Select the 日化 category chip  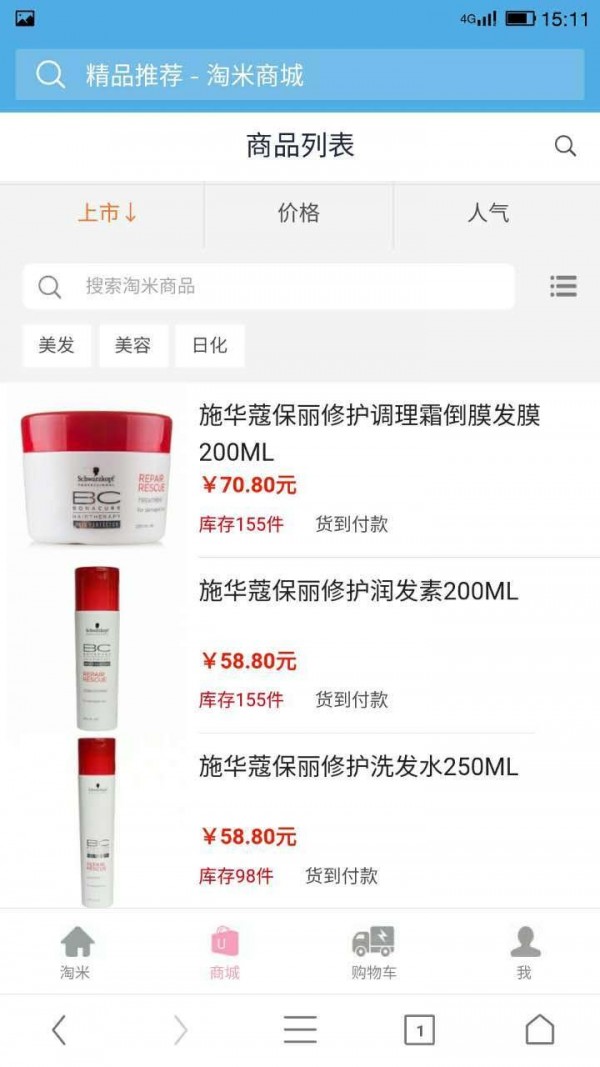pos(209,345)
